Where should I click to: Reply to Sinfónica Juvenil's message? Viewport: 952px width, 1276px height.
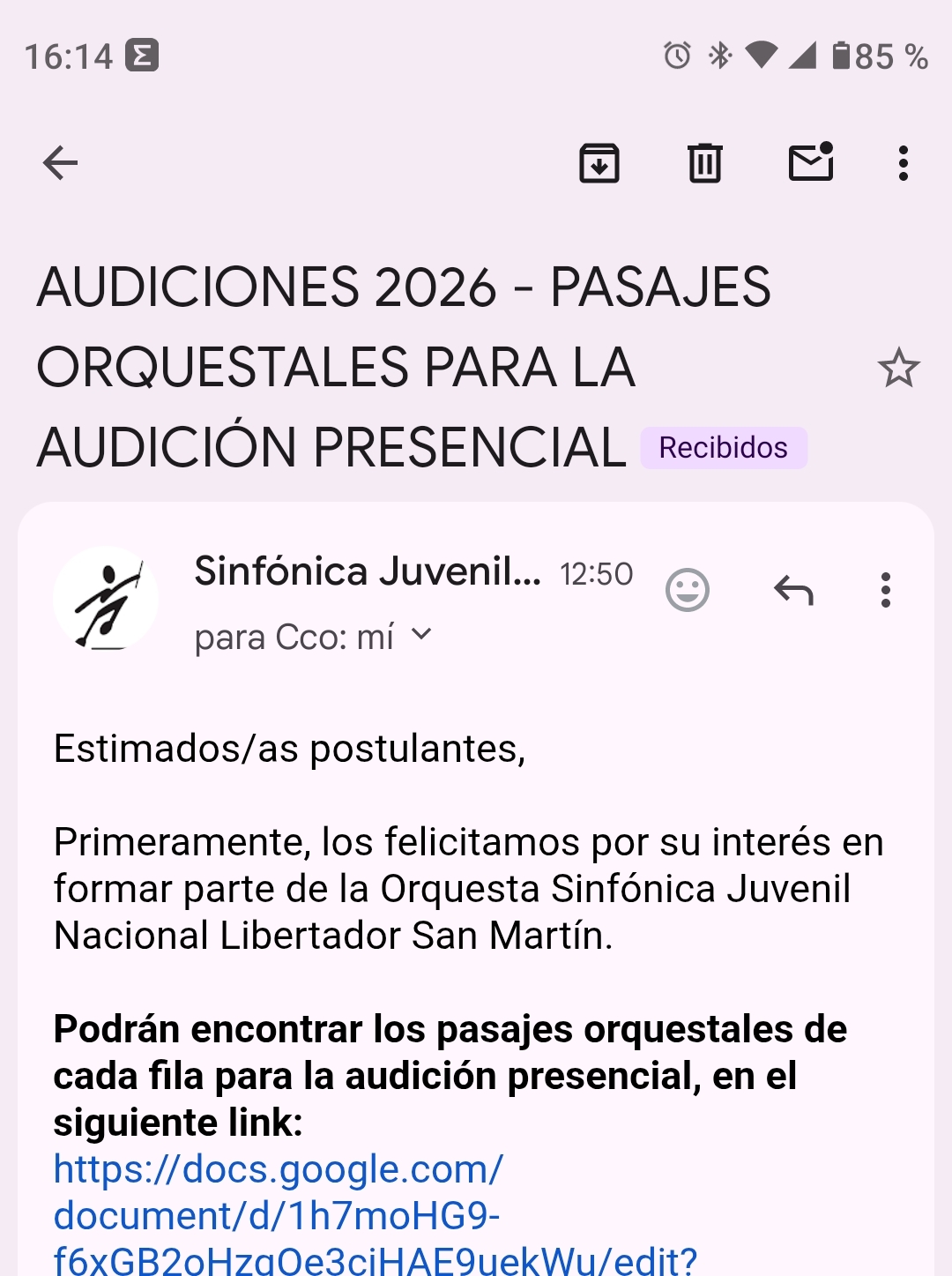793,590
